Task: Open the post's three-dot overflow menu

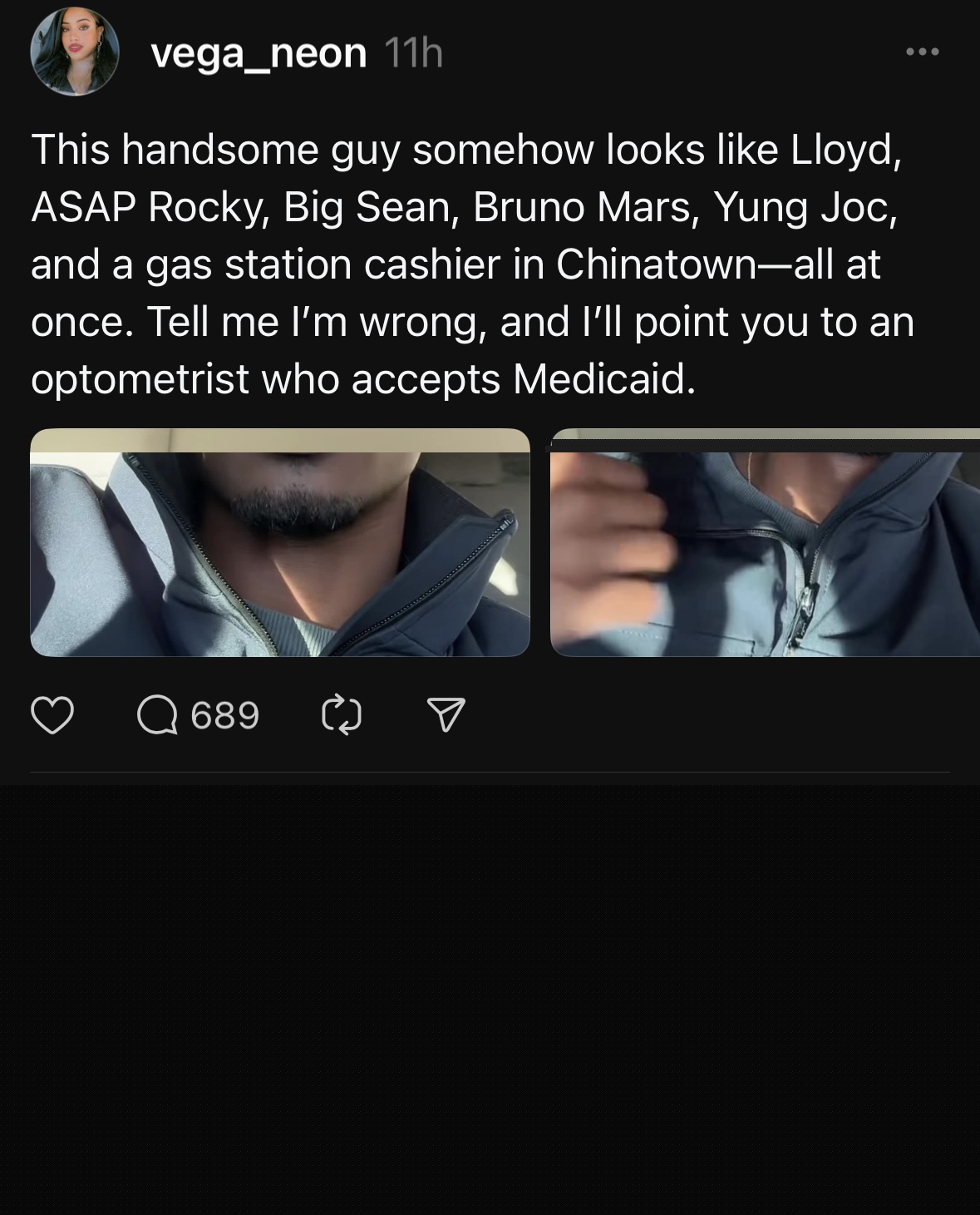Action: point(922,52)
